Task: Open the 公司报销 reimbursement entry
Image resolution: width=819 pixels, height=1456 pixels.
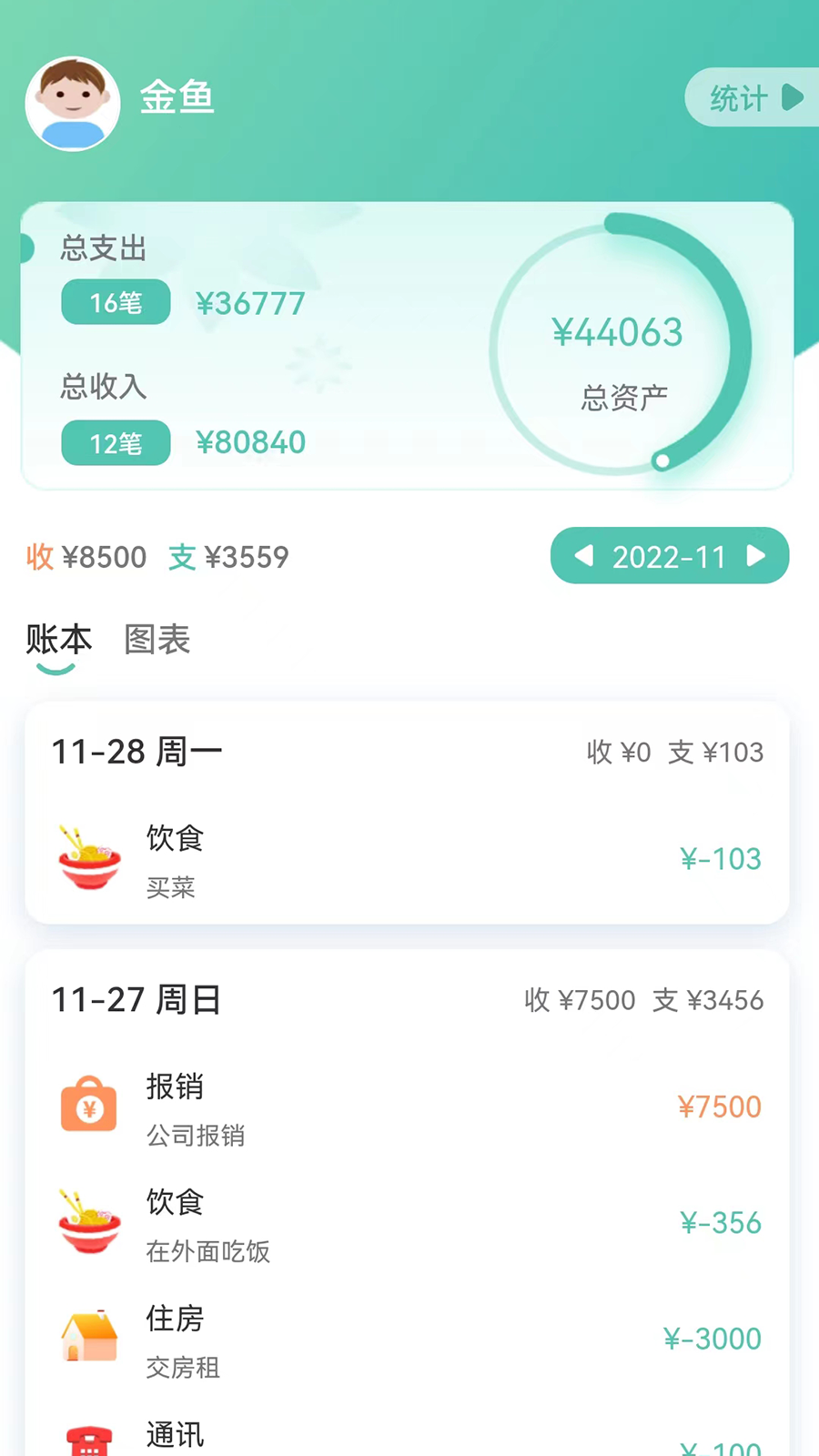Action: 407,1108
